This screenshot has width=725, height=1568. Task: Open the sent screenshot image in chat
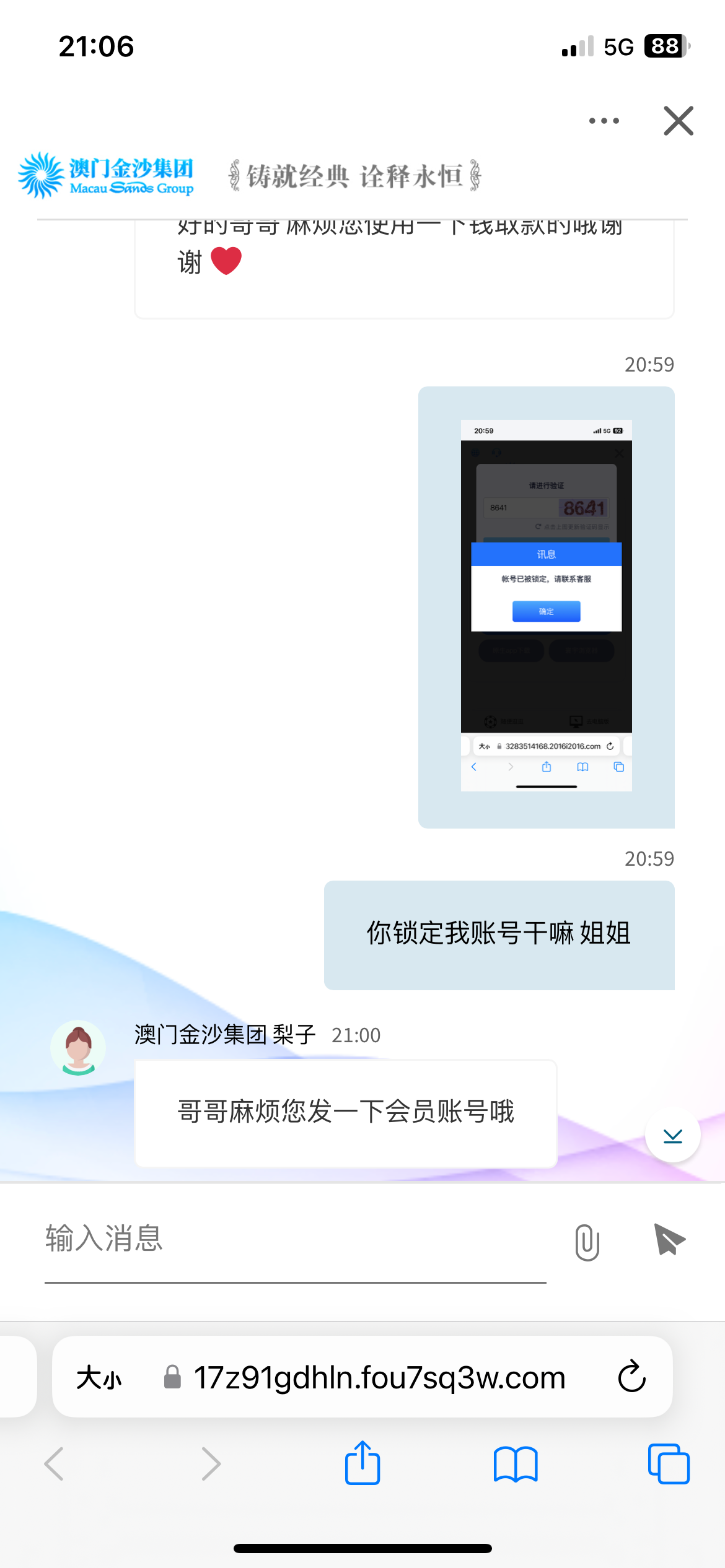point(546,606)
